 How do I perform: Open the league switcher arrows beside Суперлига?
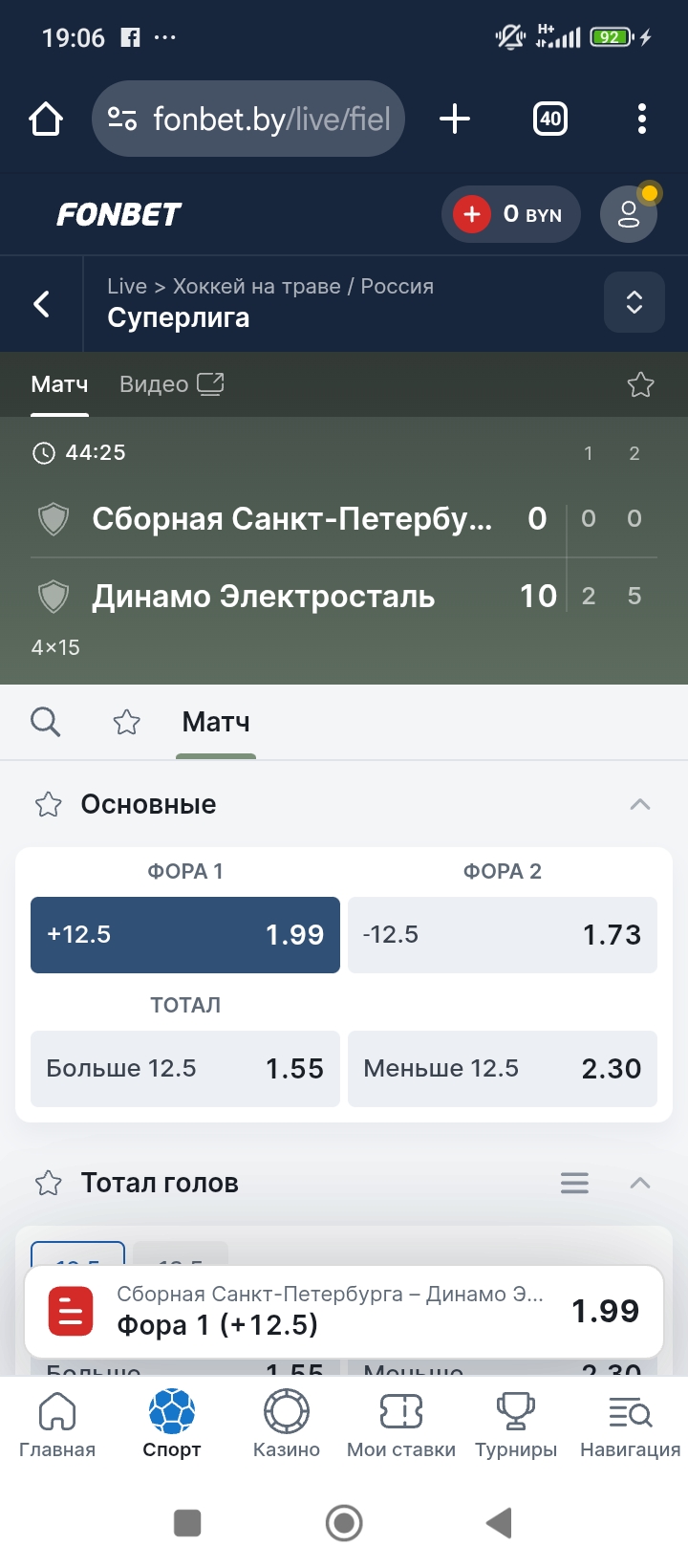pyautogui.click(x=634, y=302)
